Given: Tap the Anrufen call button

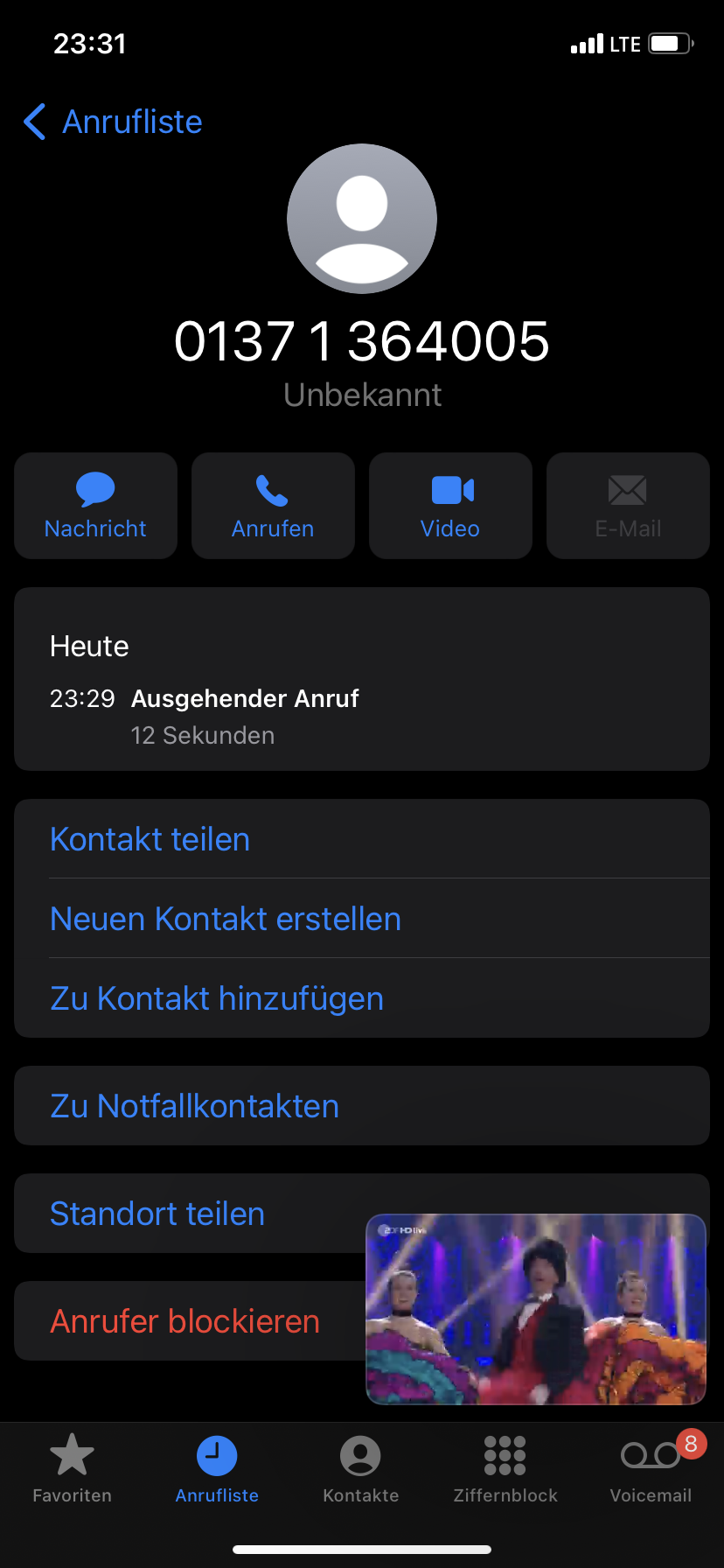Looking at the screenshot, I should pos(273,506).
